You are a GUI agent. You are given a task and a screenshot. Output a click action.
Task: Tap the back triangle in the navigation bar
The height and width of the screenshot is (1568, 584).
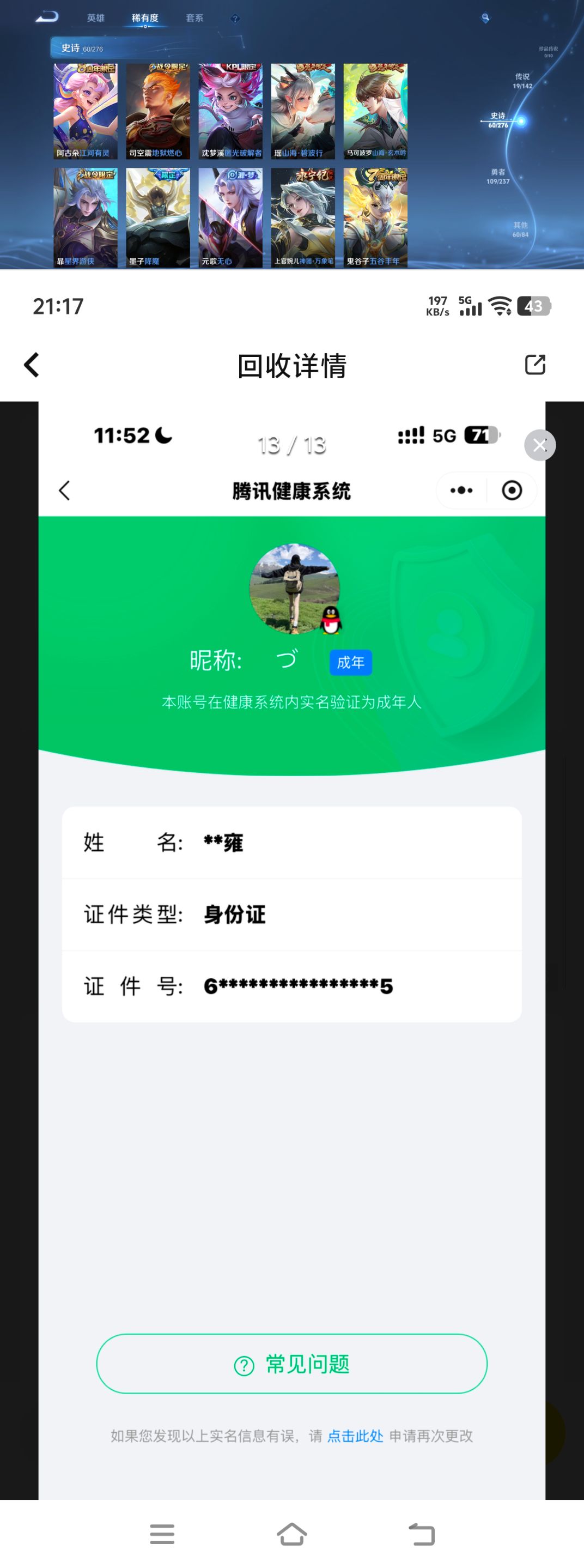tap(421, 1535)
